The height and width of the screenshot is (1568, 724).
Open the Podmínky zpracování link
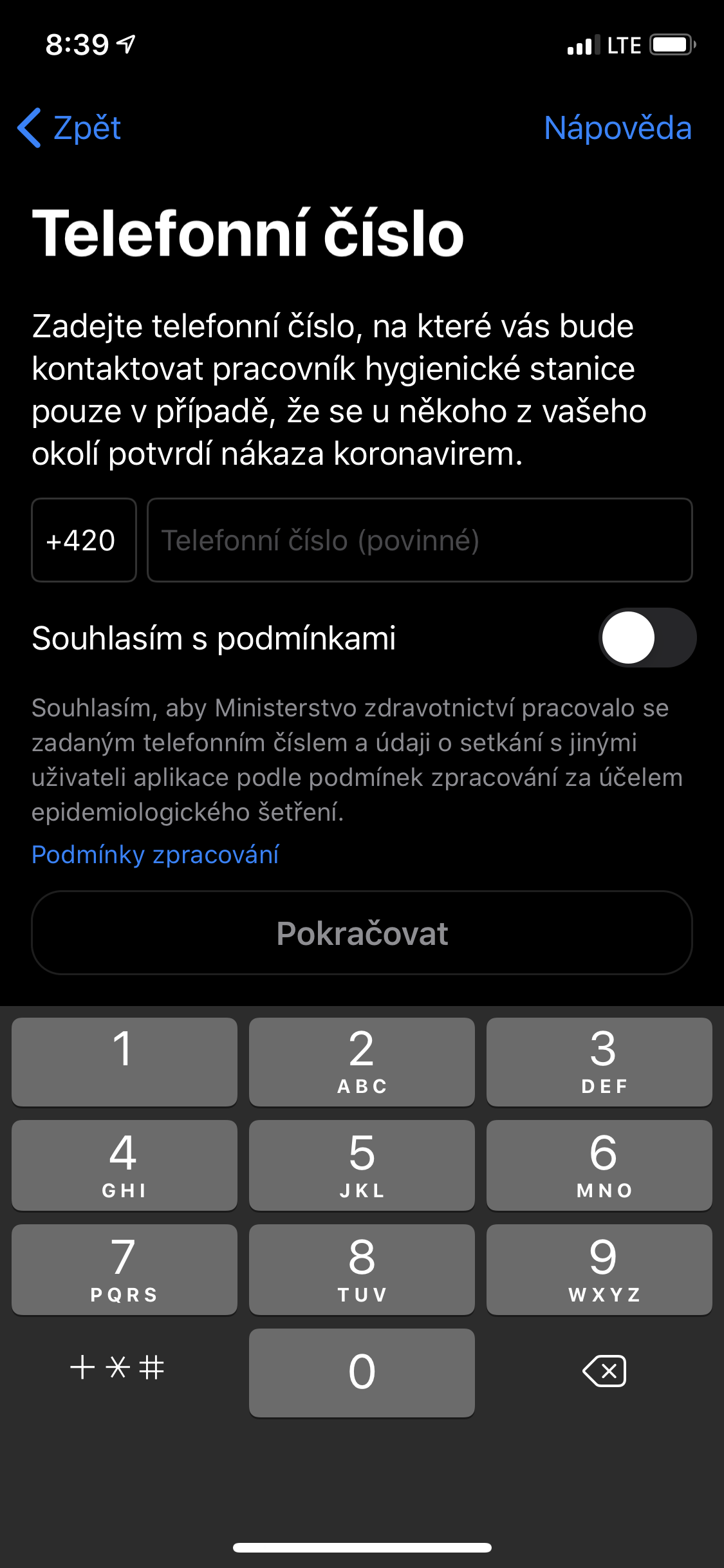click(155, 855)
